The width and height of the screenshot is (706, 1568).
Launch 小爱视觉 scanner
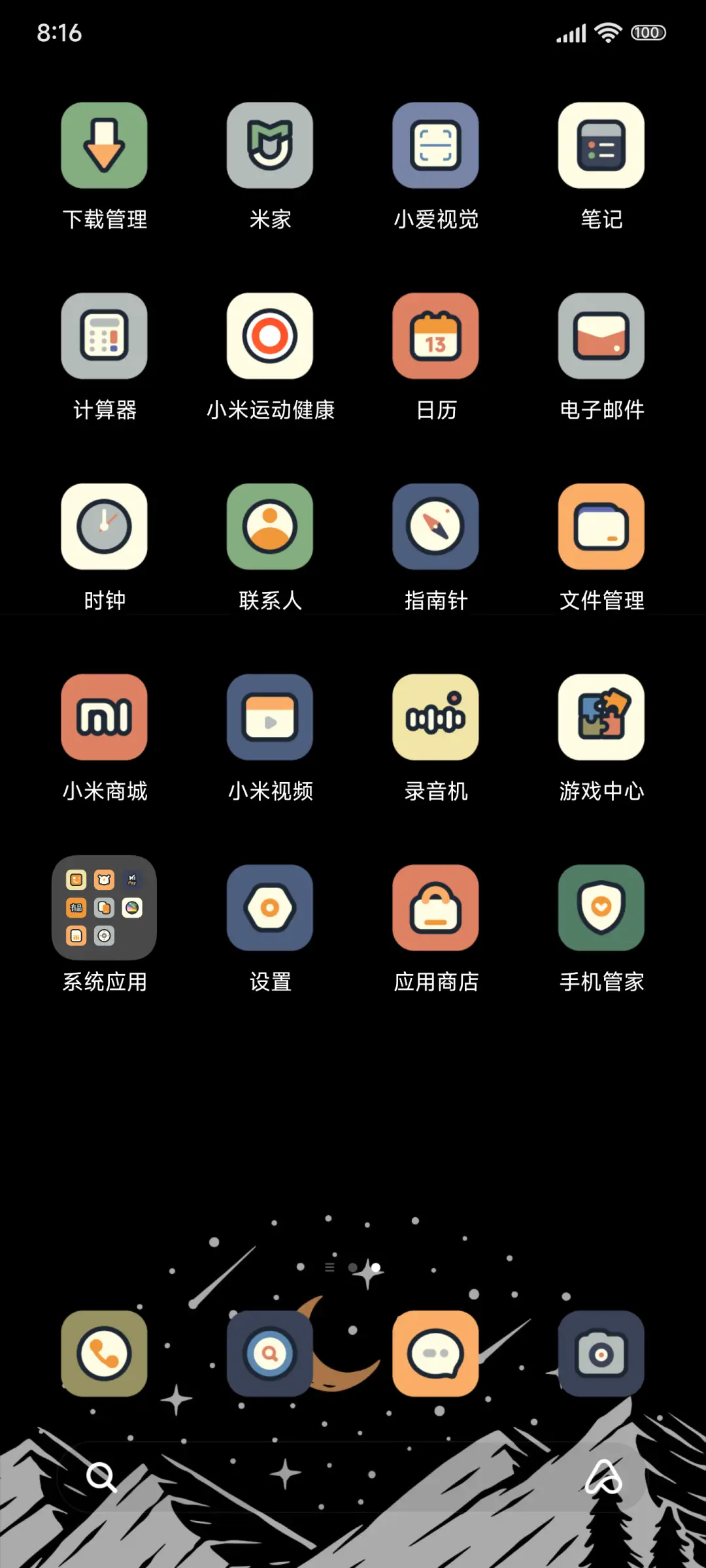click(x=435, y=145)
